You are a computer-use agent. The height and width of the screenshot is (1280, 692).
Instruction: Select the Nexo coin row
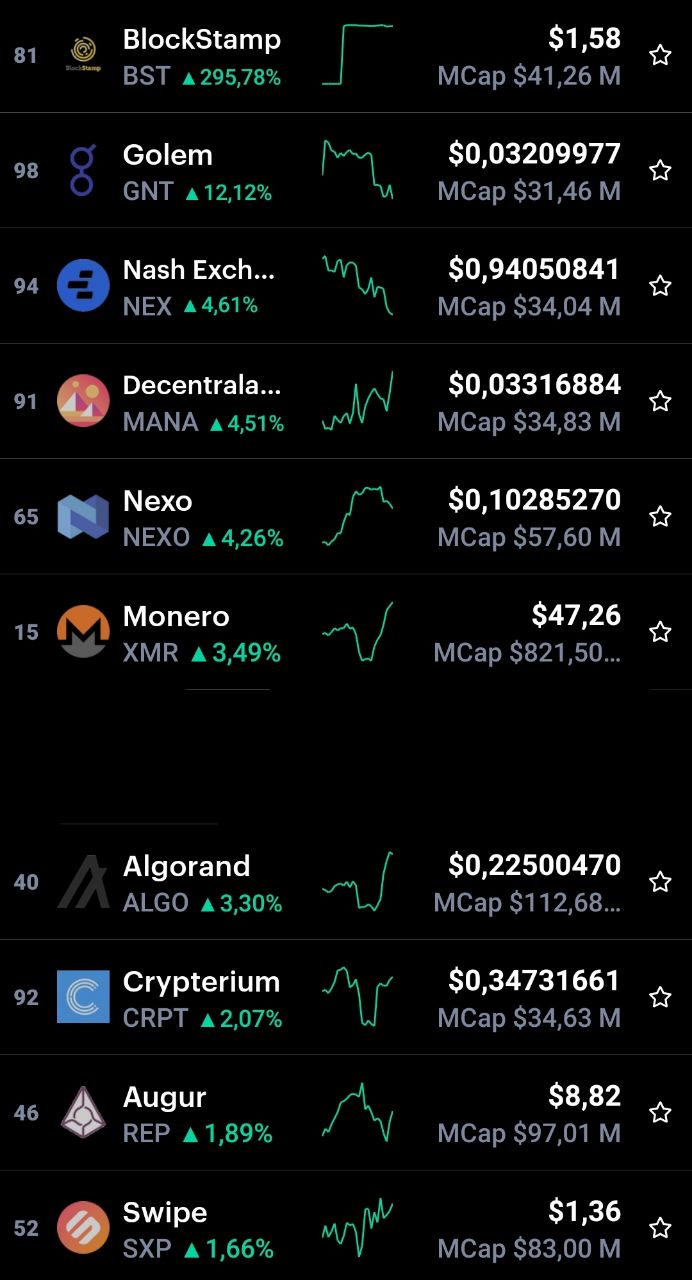[346, 517]
